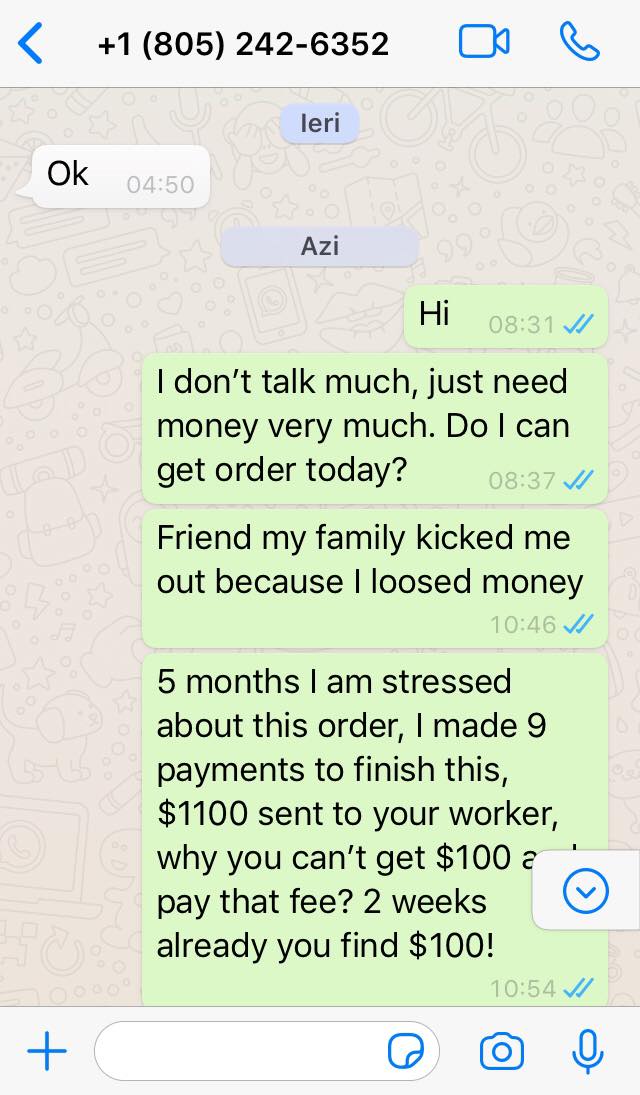
Task: Start a video call
Action: pos(484,41)
